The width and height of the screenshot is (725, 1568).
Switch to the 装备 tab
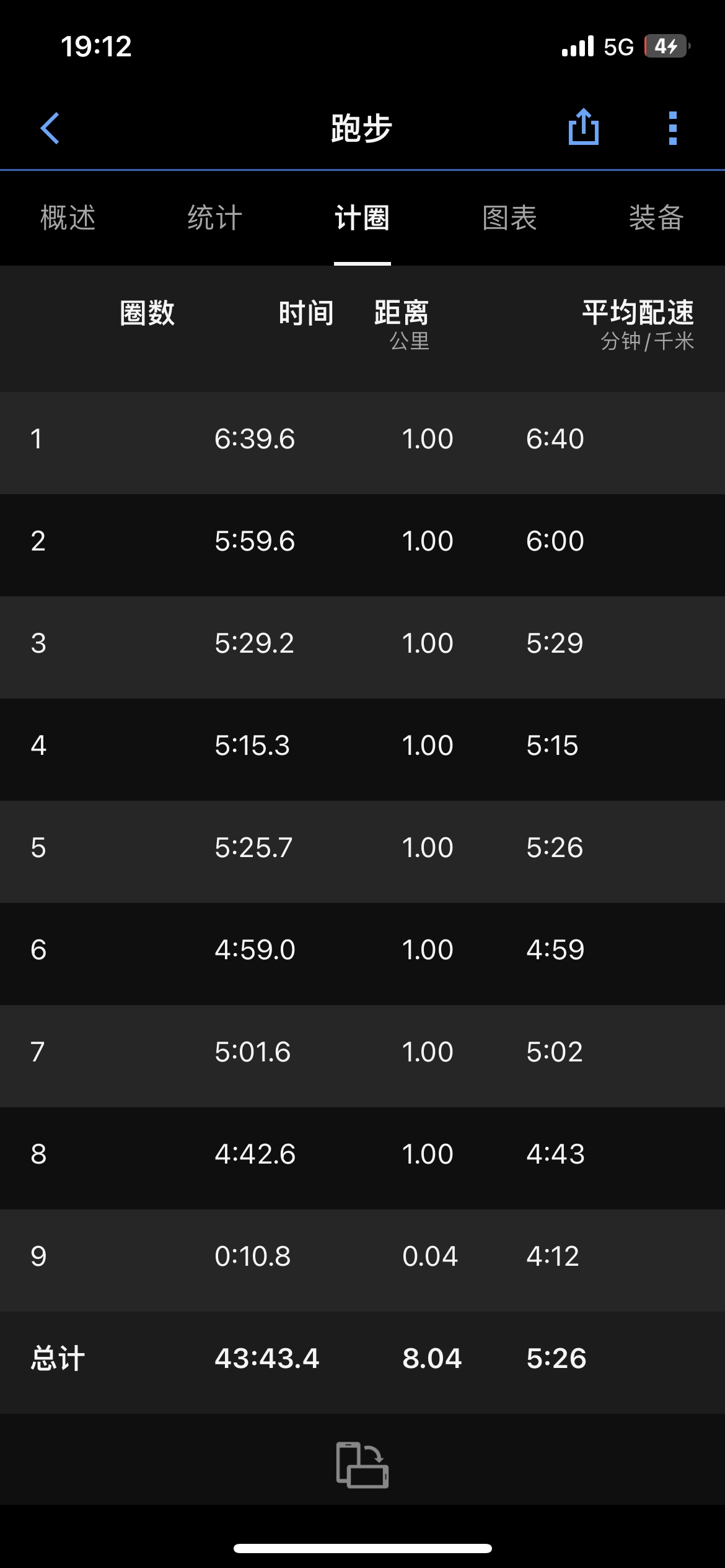tap(657, 218)
